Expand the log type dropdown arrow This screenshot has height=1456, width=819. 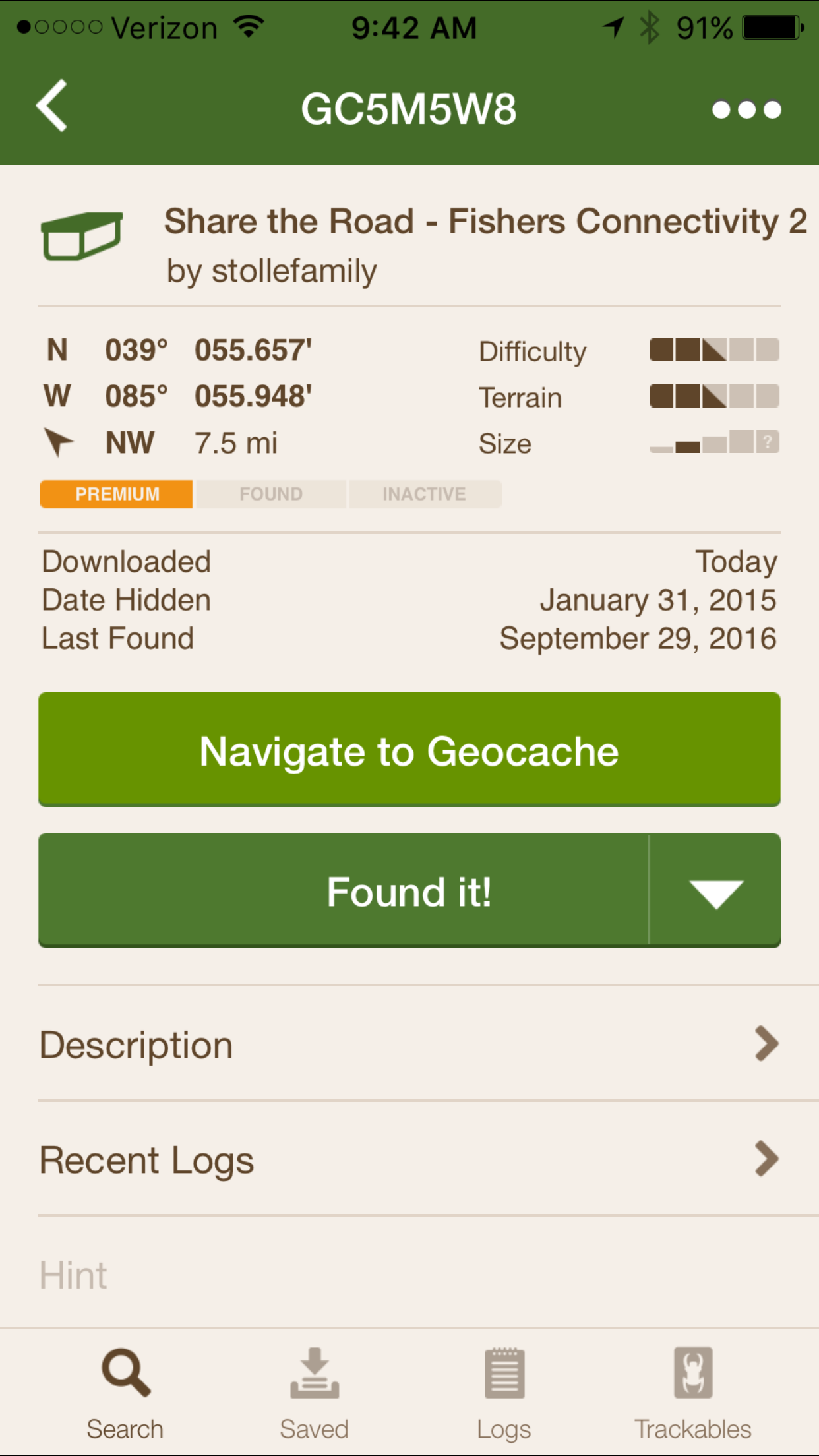pyautogui.click(x=715, y=892)
